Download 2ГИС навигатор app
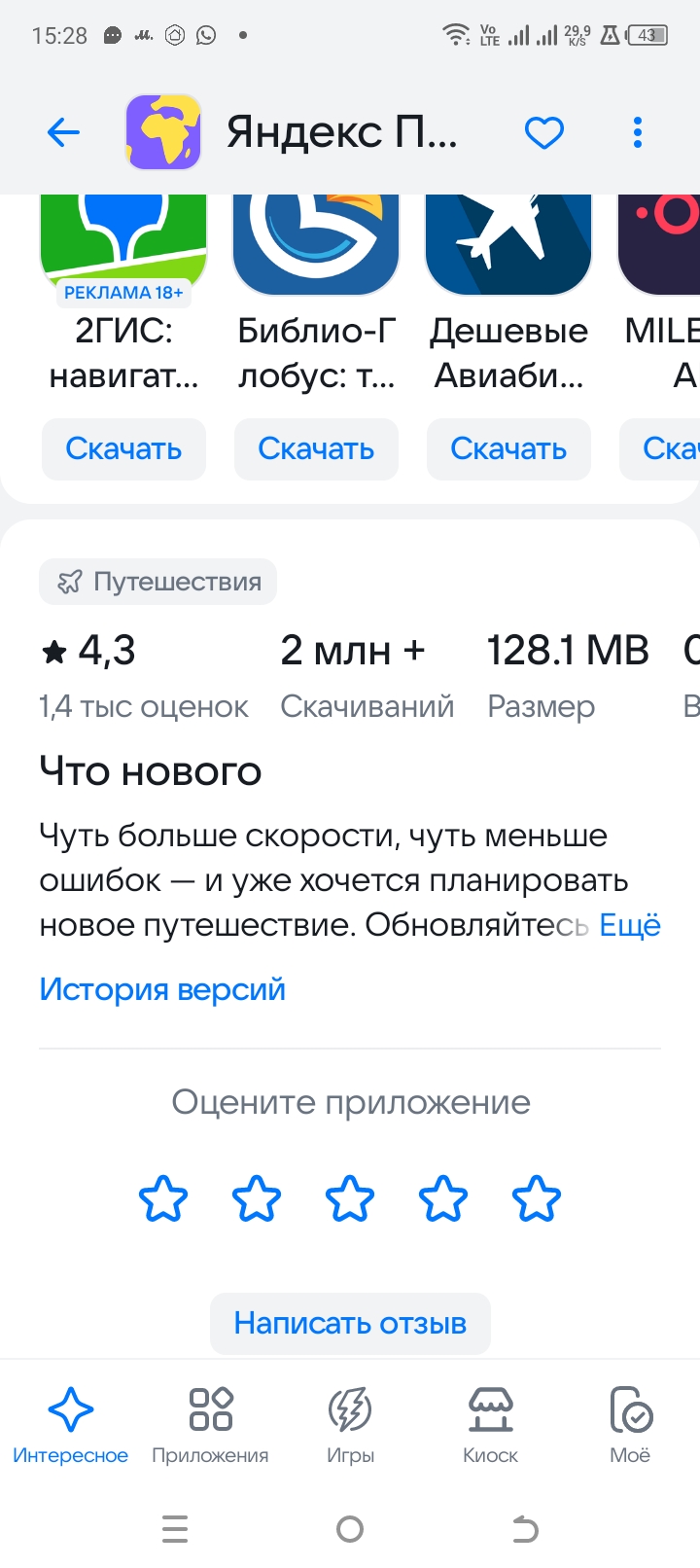Image resolution: width=700 pixels, height=1568 pixels. [x=123, y=448]
